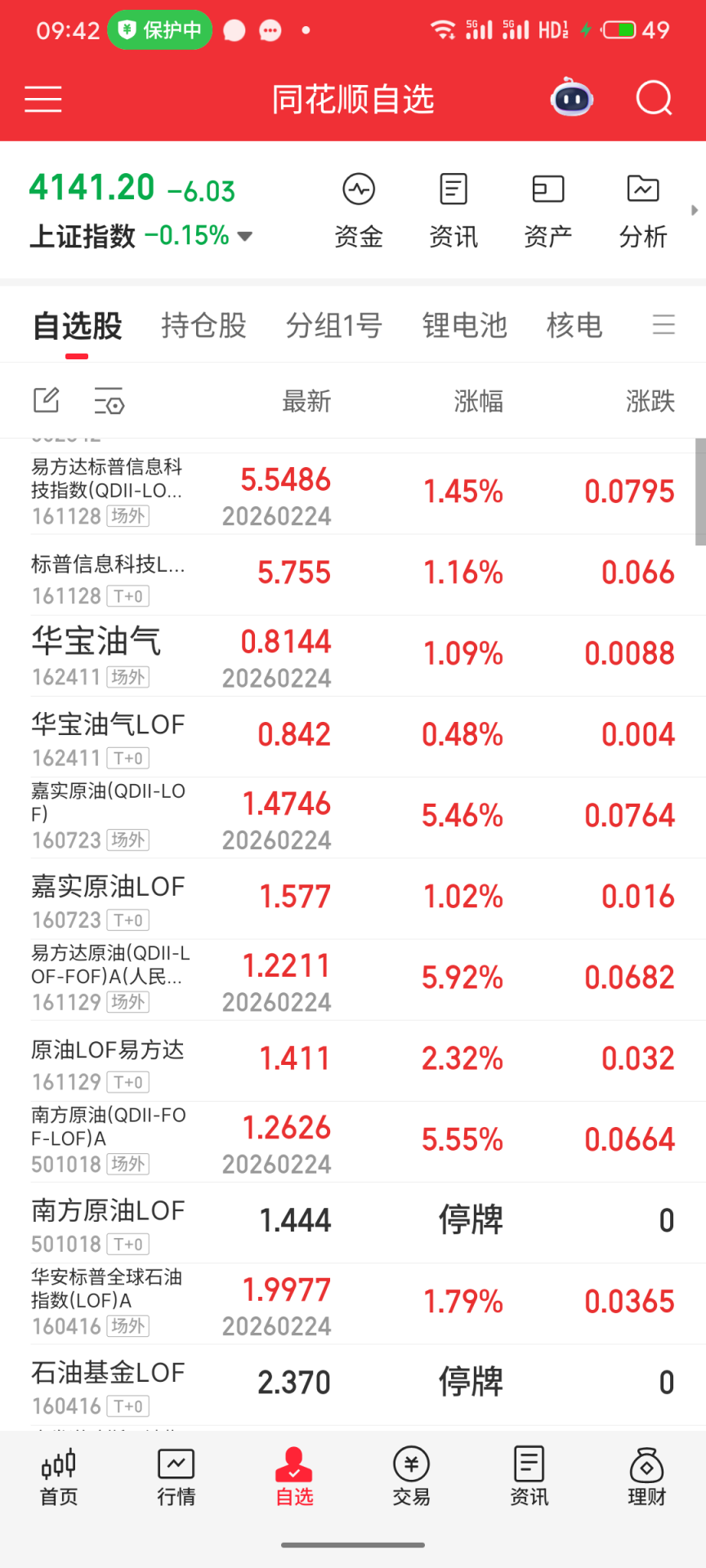Open the 资讯 shortcut below the index
Screen dimensions: 706x1568
(453, 210)
